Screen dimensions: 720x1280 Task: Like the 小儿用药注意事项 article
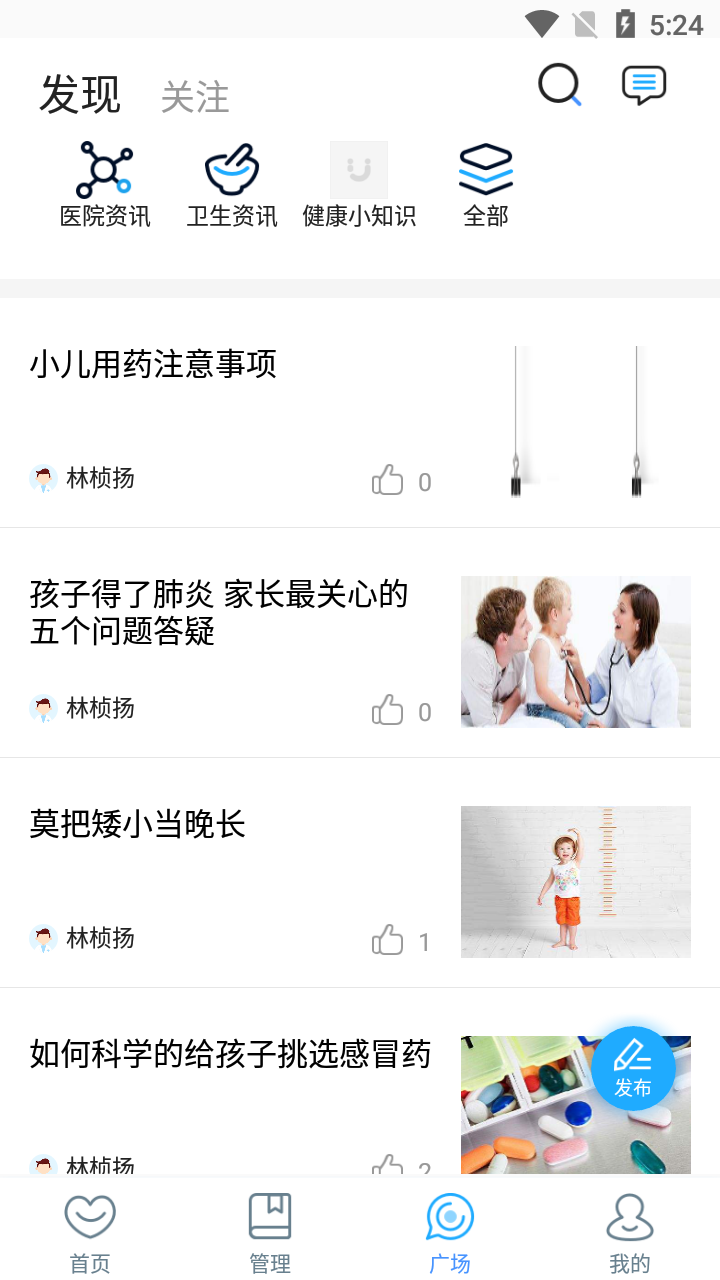pos(388,481)
